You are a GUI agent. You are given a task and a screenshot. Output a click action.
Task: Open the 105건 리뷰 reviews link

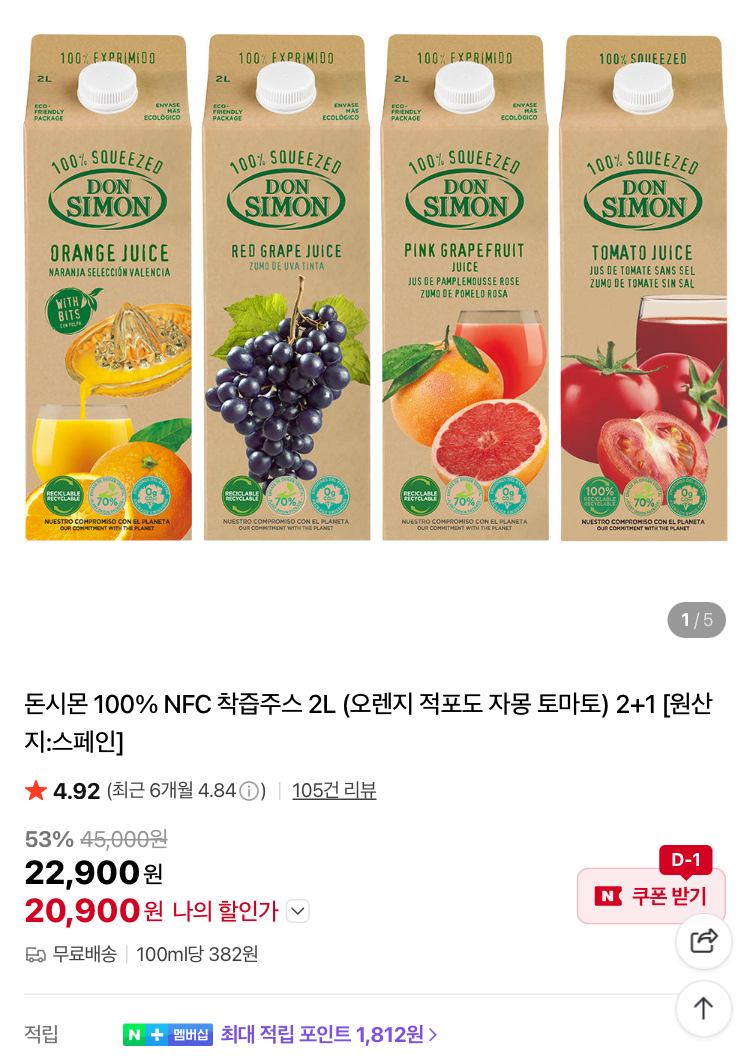(x=334, y=791)
